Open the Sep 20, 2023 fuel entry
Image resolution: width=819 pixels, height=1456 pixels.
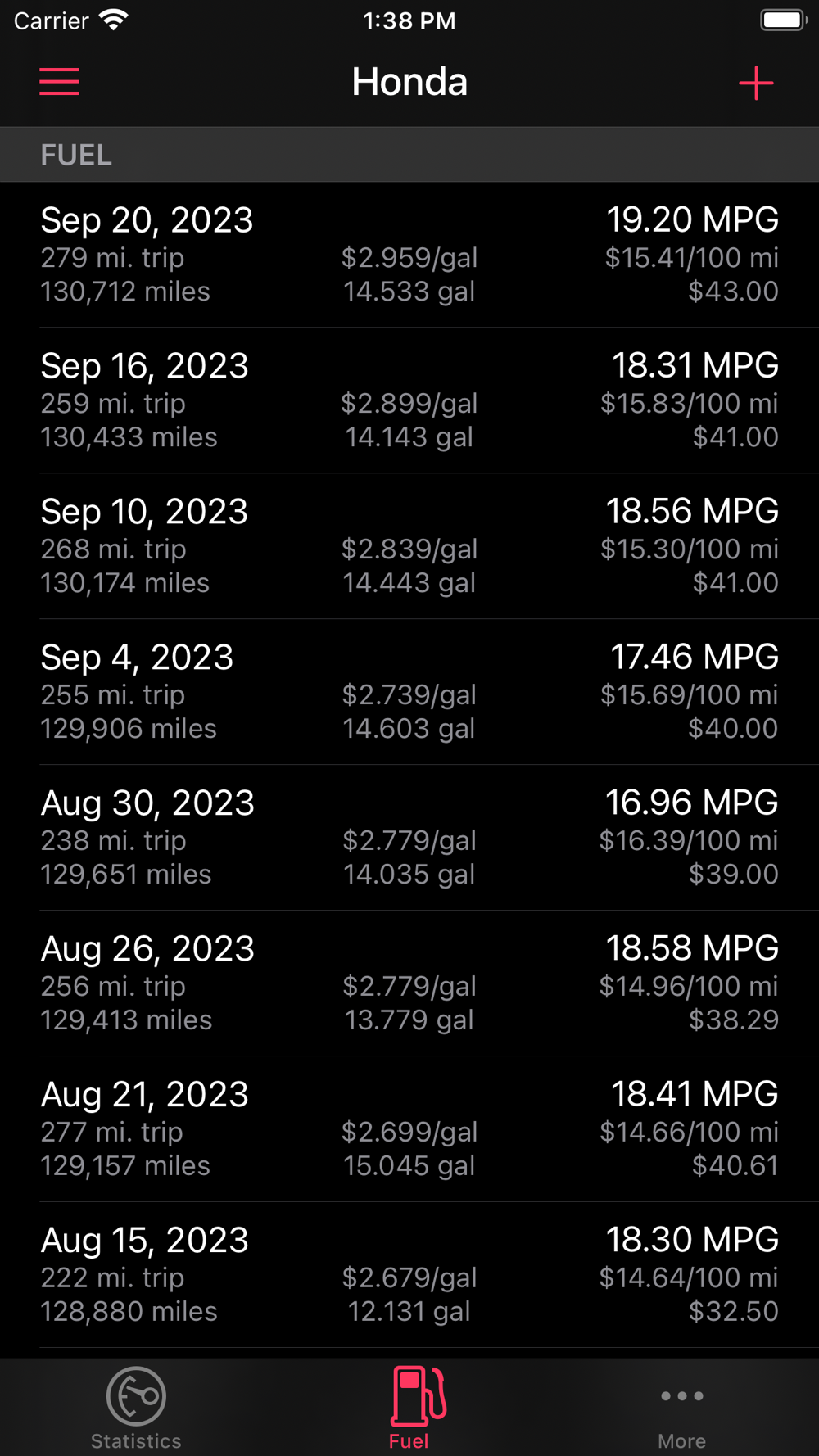coord(409,255)
